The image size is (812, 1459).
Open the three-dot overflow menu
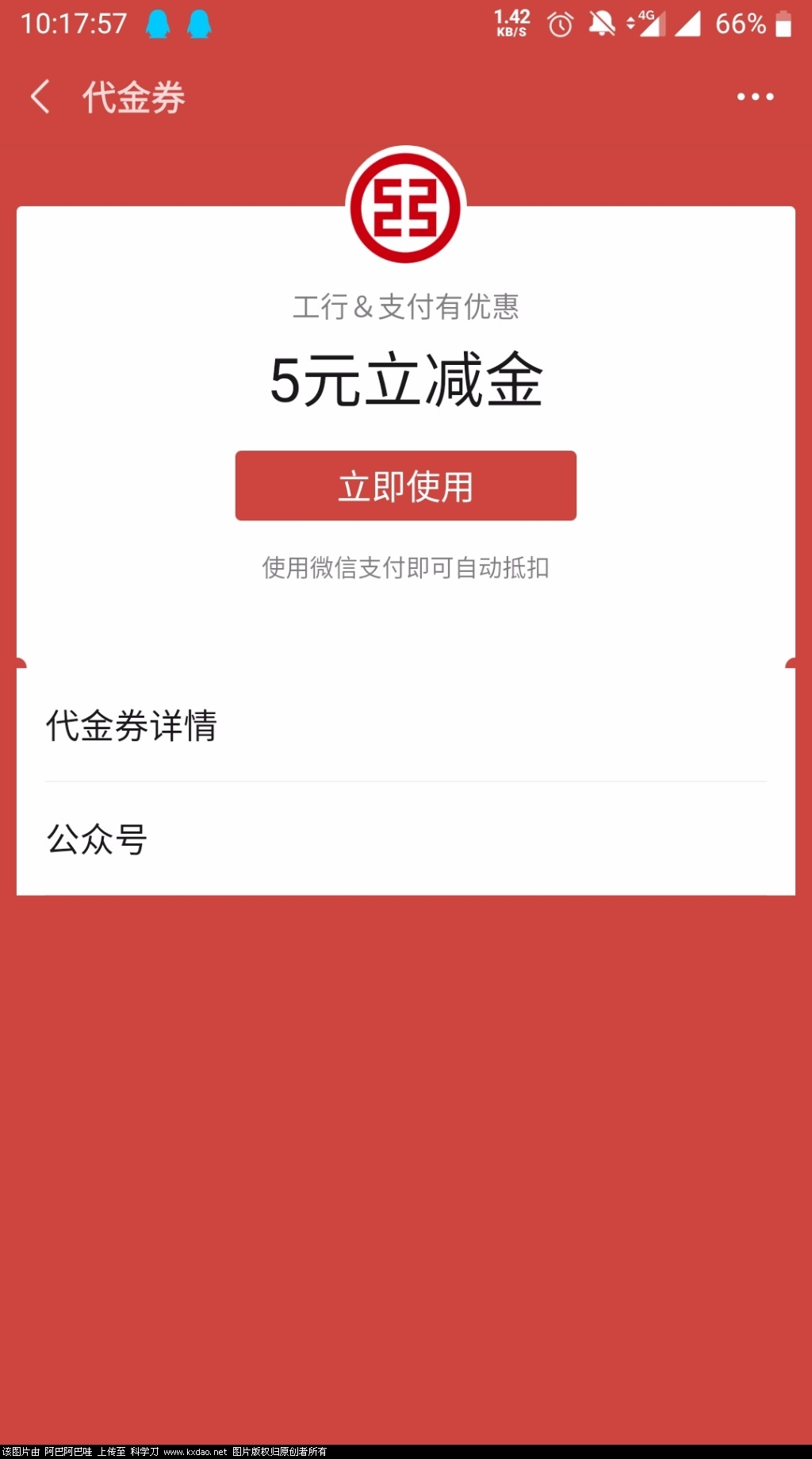point(755,97)
